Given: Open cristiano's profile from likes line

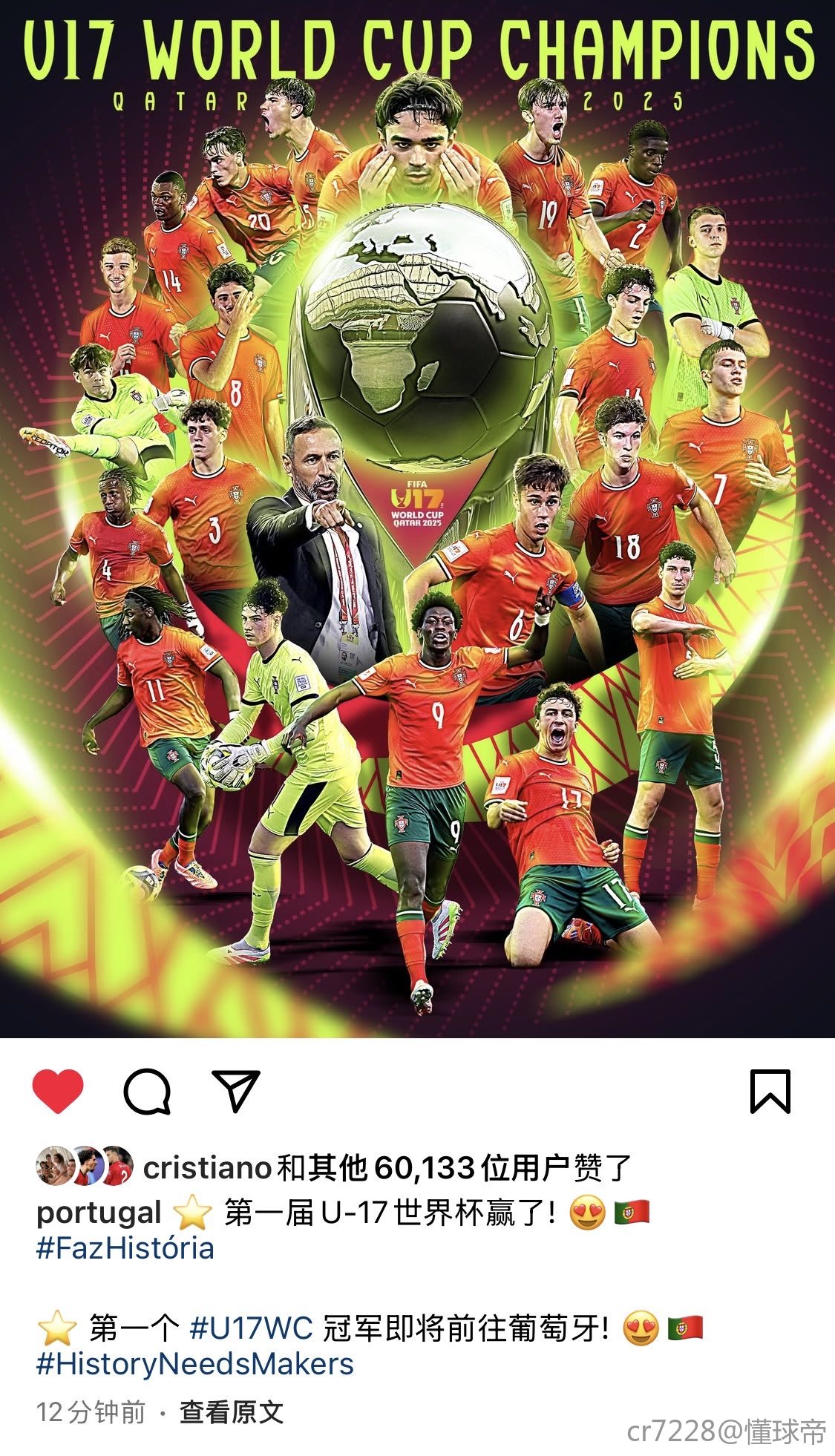Looking at the screenshot, I should (206, 1168).
